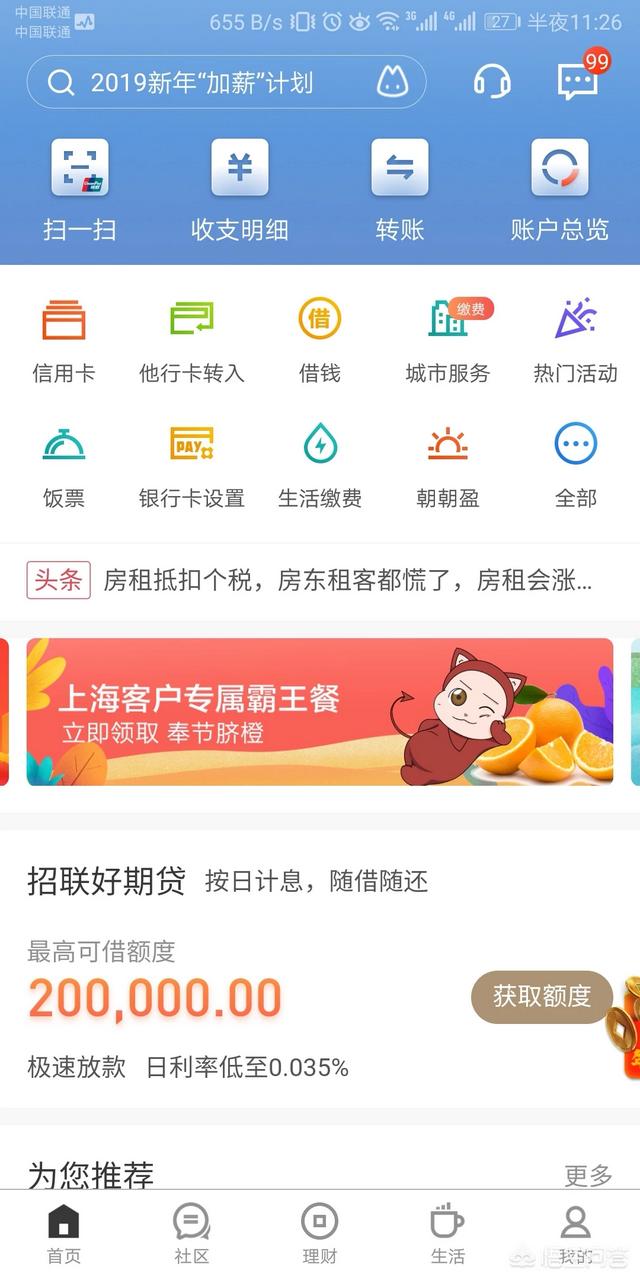Tap 获取额度 button
The width and height of the screenshot is (640, 1280).
coord(541,996)
